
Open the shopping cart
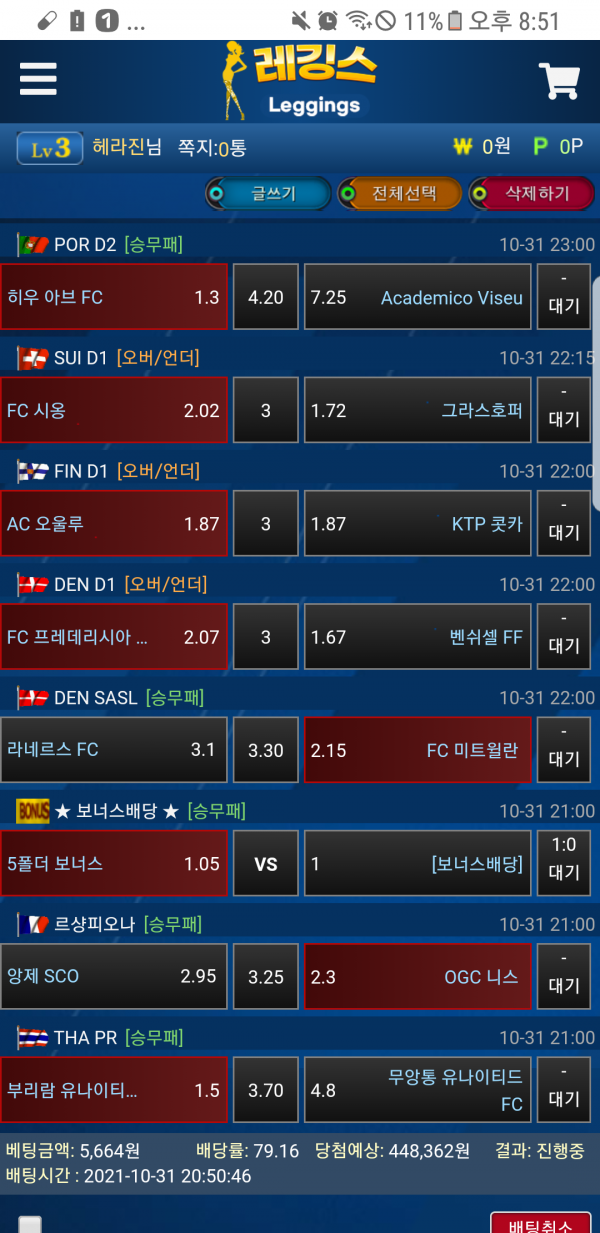point(559,81)
